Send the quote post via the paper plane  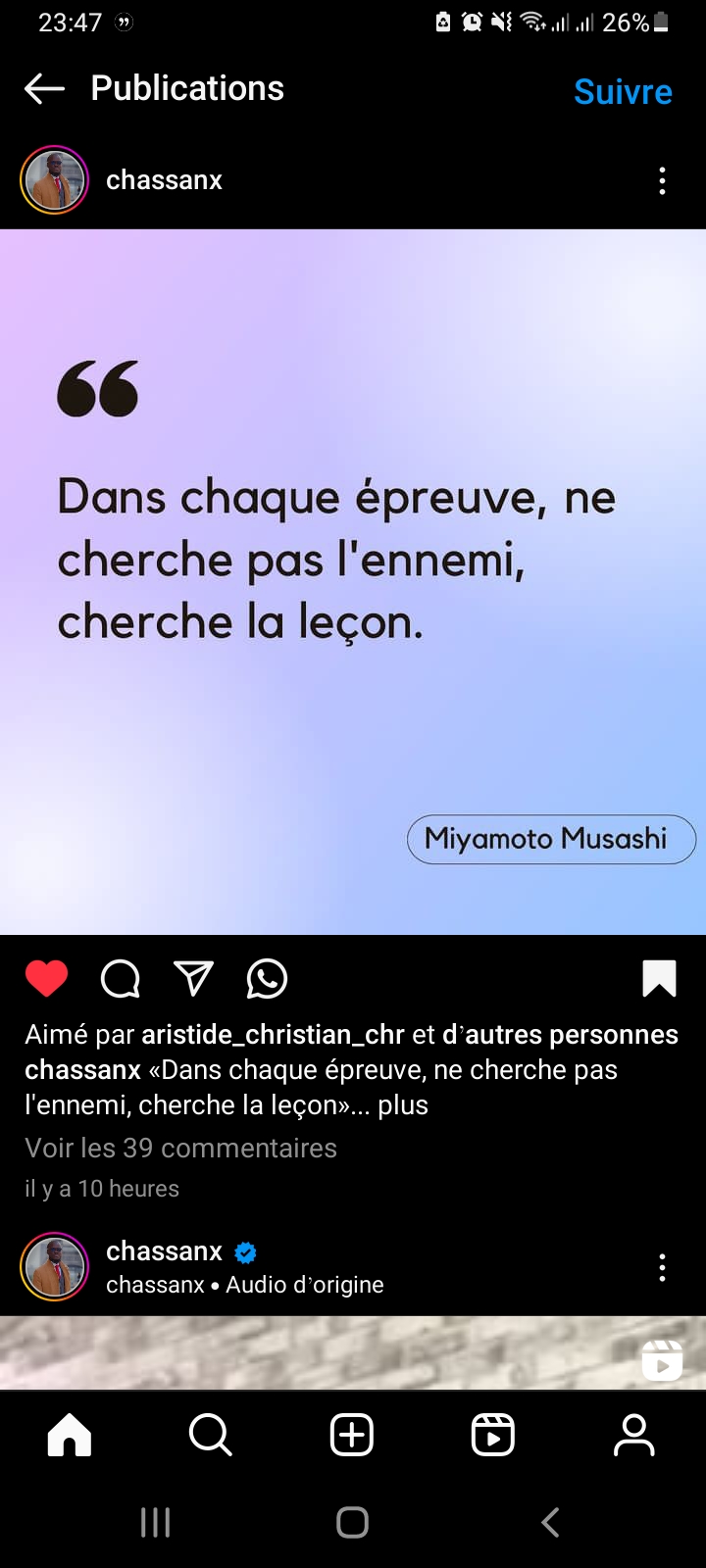point(193,978)
